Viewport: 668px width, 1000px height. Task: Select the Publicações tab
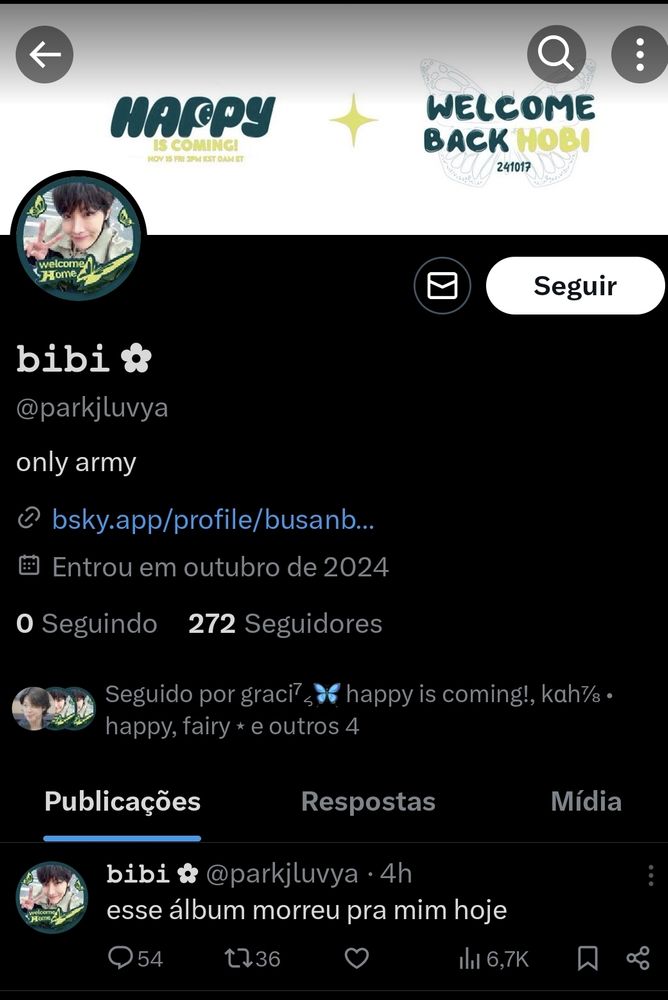tap(123, 802)
